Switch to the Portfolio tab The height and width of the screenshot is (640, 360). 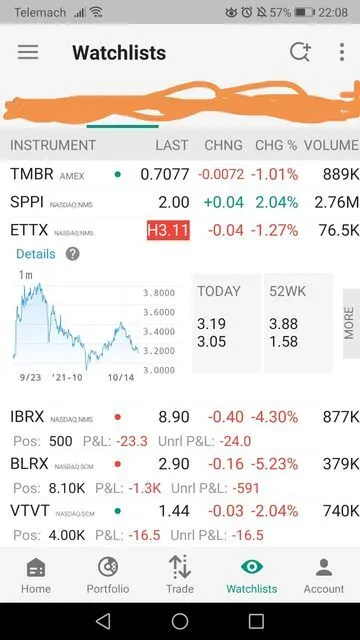point(108,575)
